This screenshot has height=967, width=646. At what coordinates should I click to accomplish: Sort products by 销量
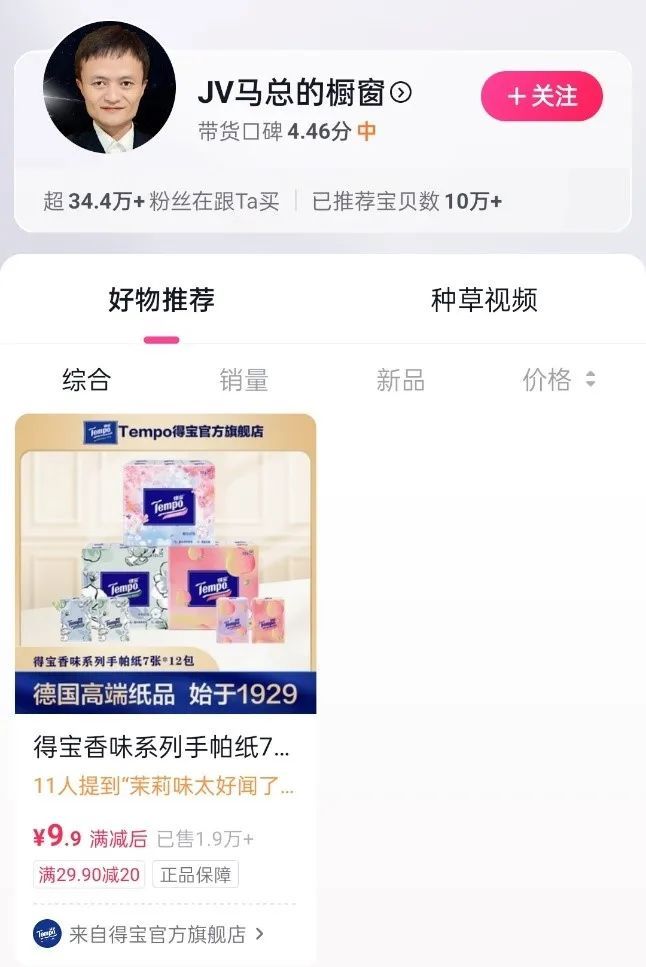(244, 380)
